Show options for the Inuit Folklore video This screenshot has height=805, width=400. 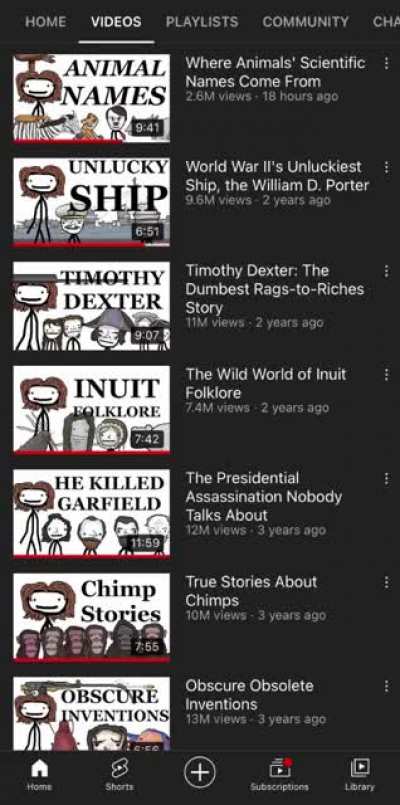pos(386,375)
